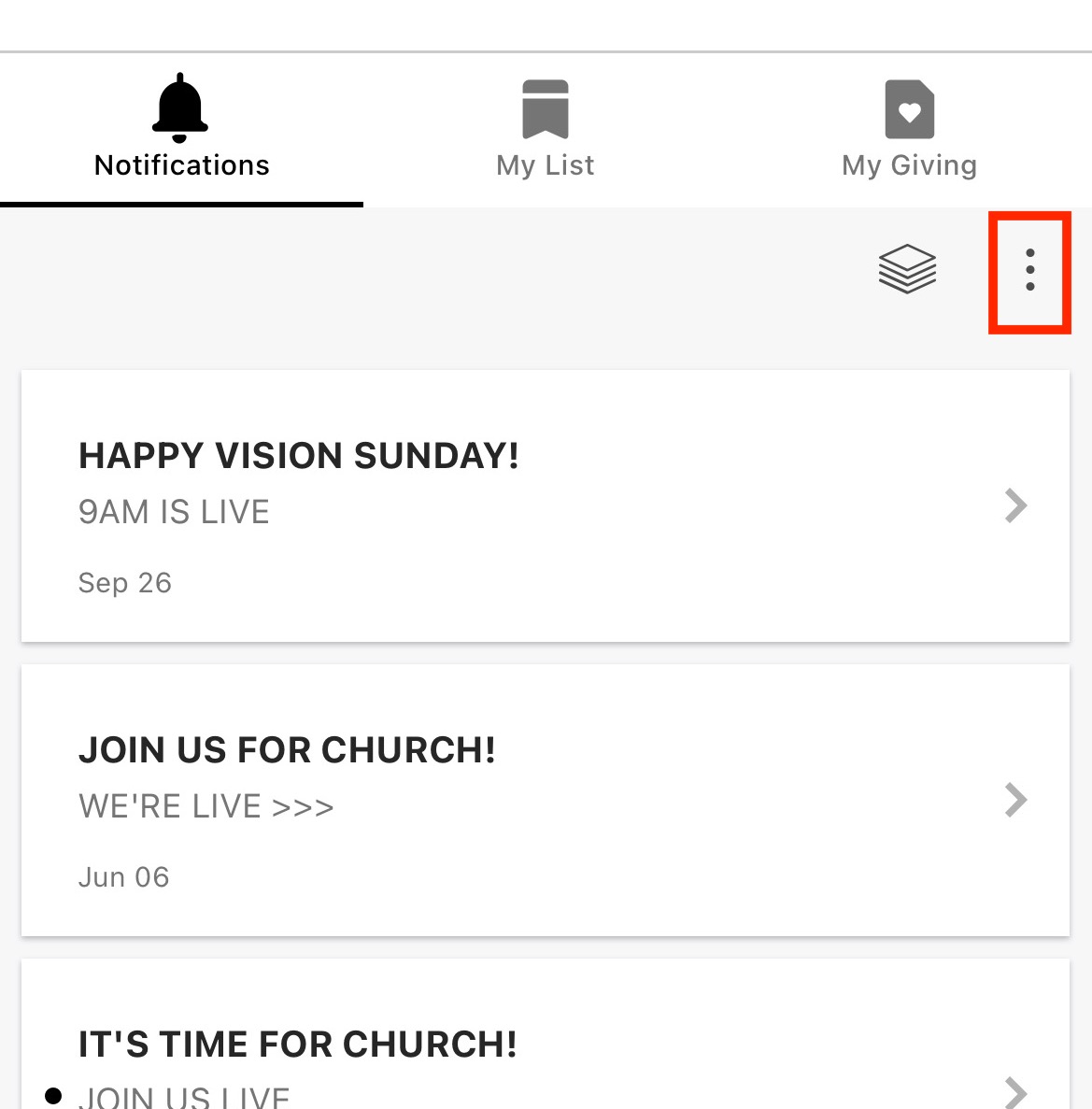Open the WE'RE LIVE notification from Jun 06
The image size is (1092, 1109).
pos(206,805)
